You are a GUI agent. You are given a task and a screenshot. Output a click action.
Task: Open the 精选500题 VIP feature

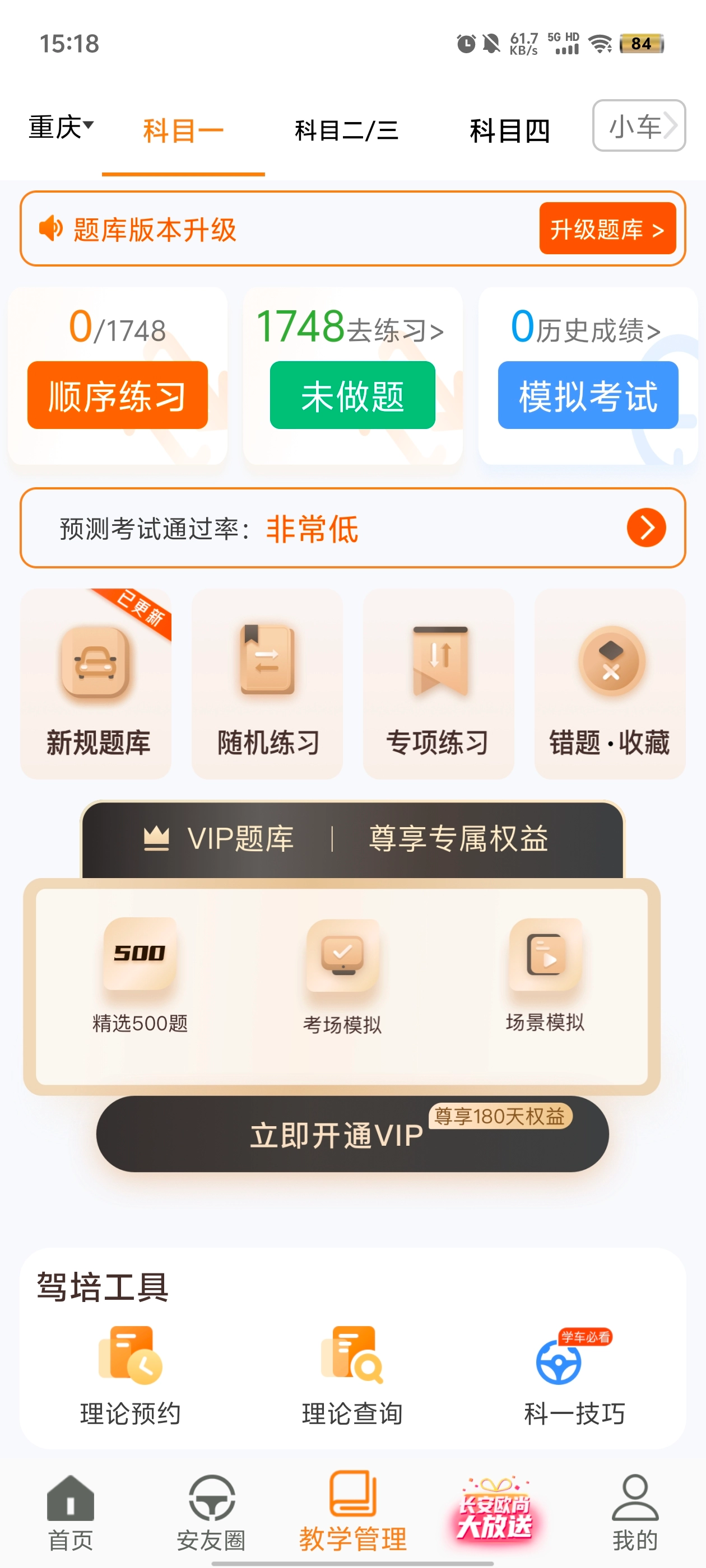pos(138,974)
